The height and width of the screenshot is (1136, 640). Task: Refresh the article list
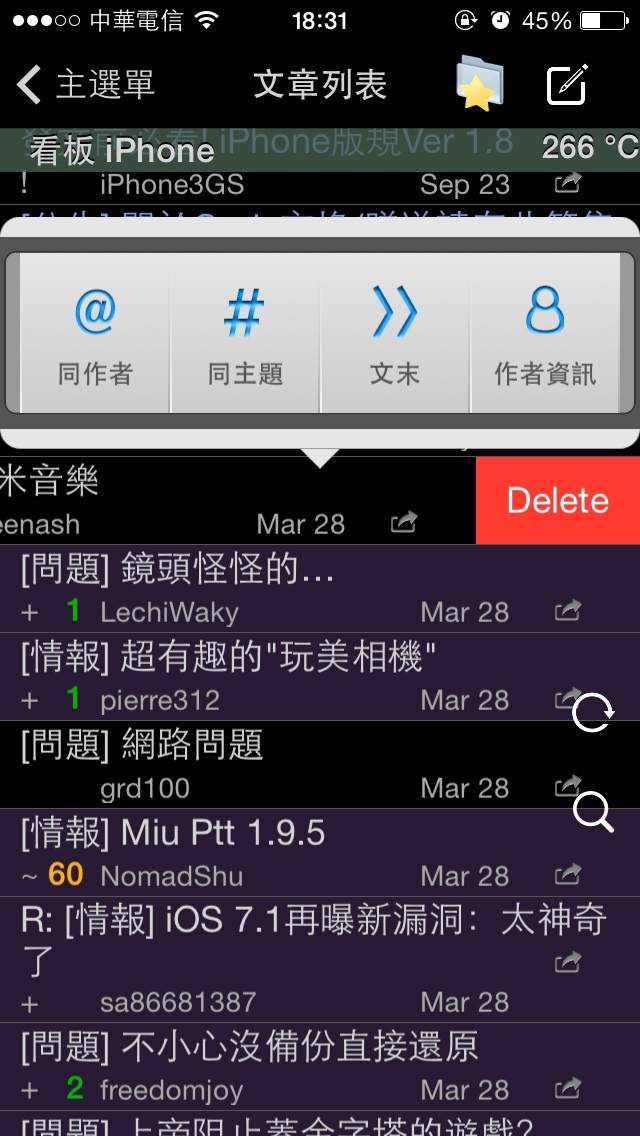point(593,713)
